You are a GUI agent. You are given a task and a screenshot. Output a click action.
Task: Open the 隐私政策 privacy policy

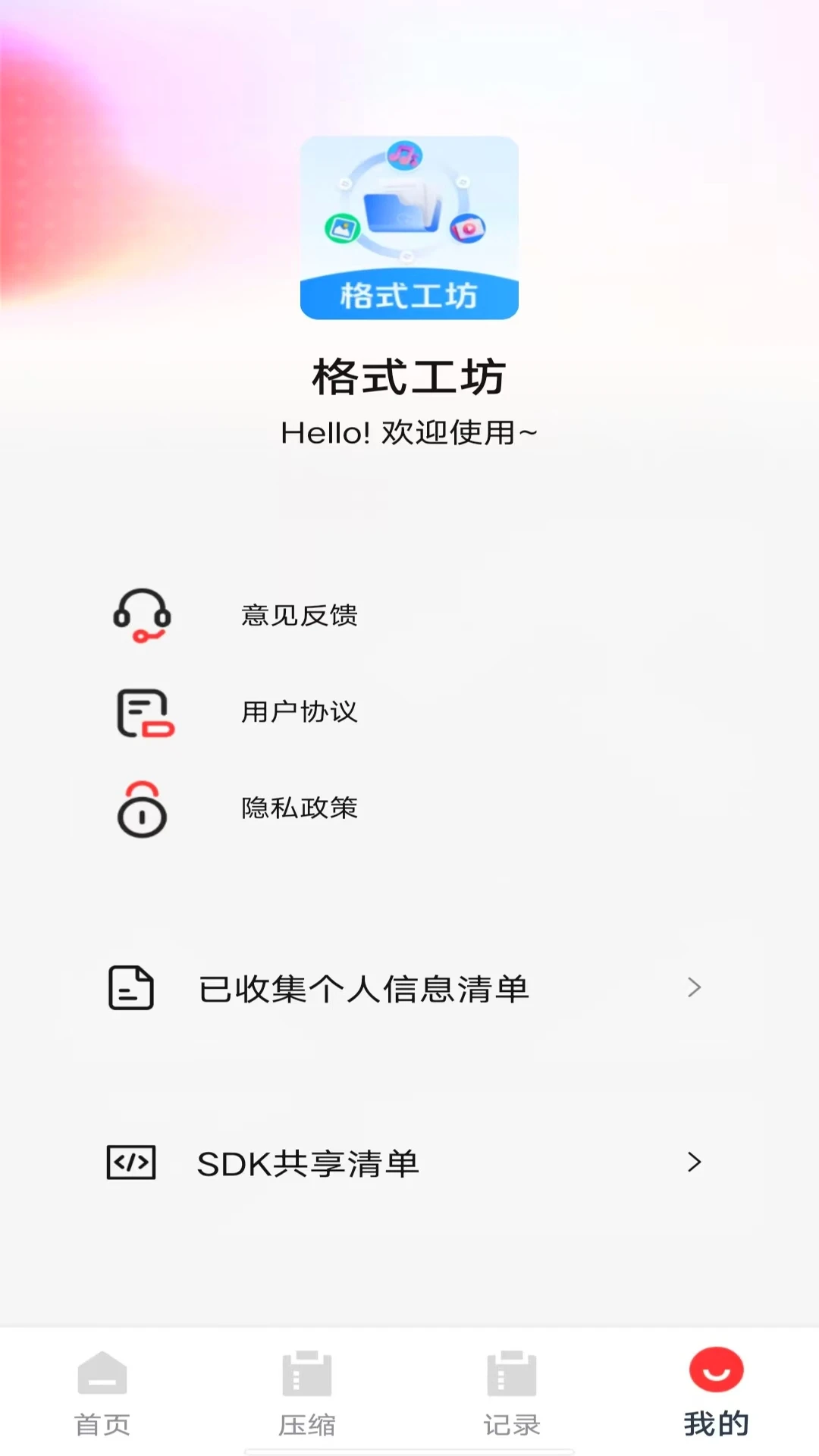click(x=300, y=808)
